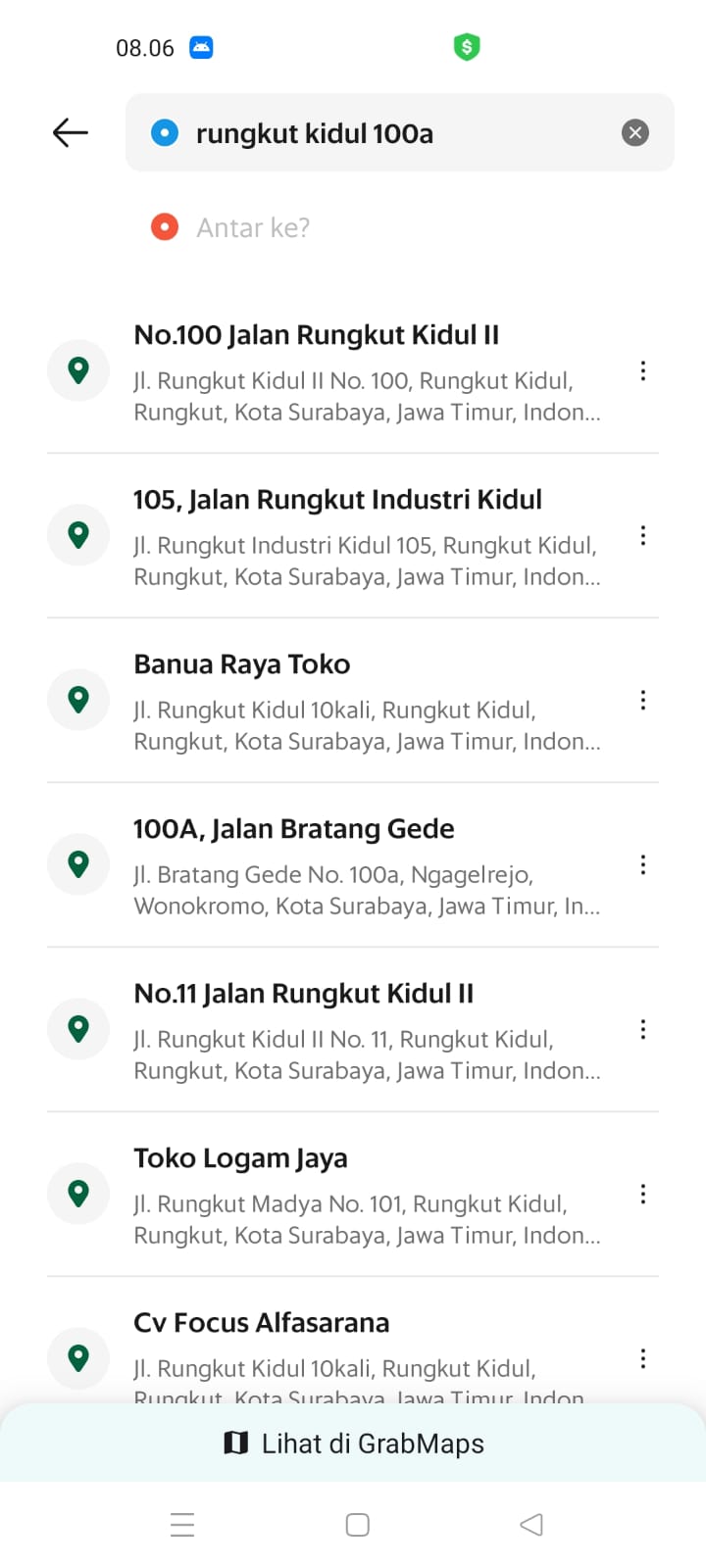This screenshot has width=706, height=1568.
Task: Show more options for Banua Raya Toko
Action: coord(643,701)
